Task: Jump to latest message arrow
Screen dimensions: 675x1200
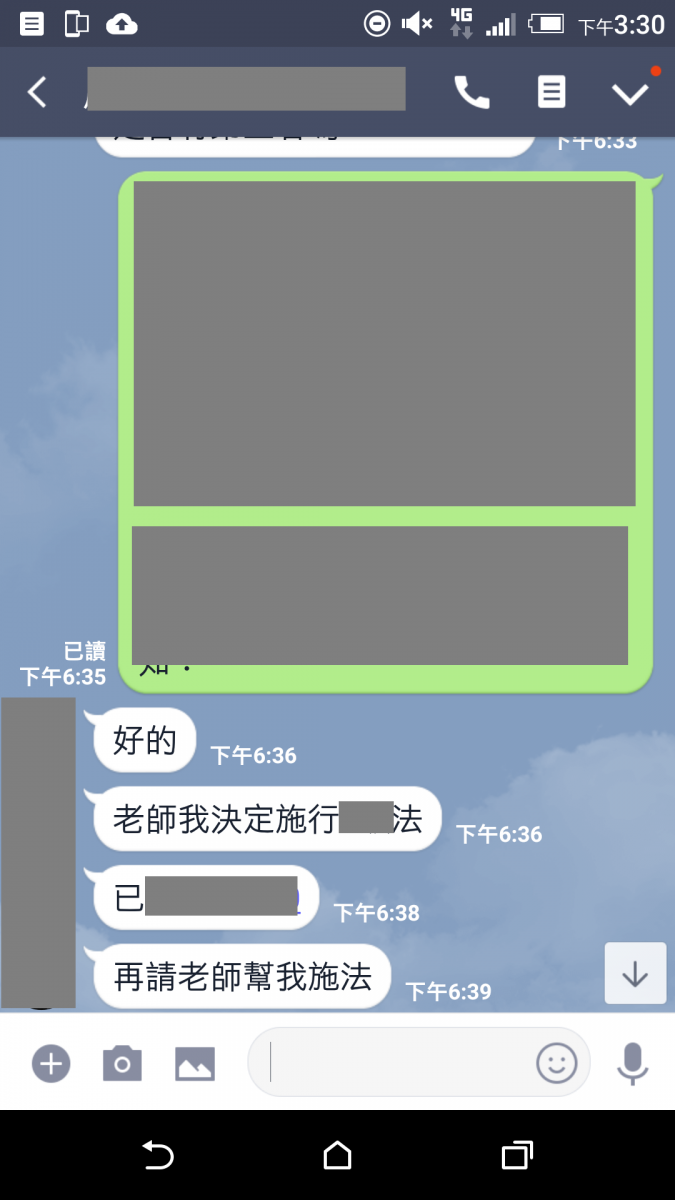Action: 635,973
